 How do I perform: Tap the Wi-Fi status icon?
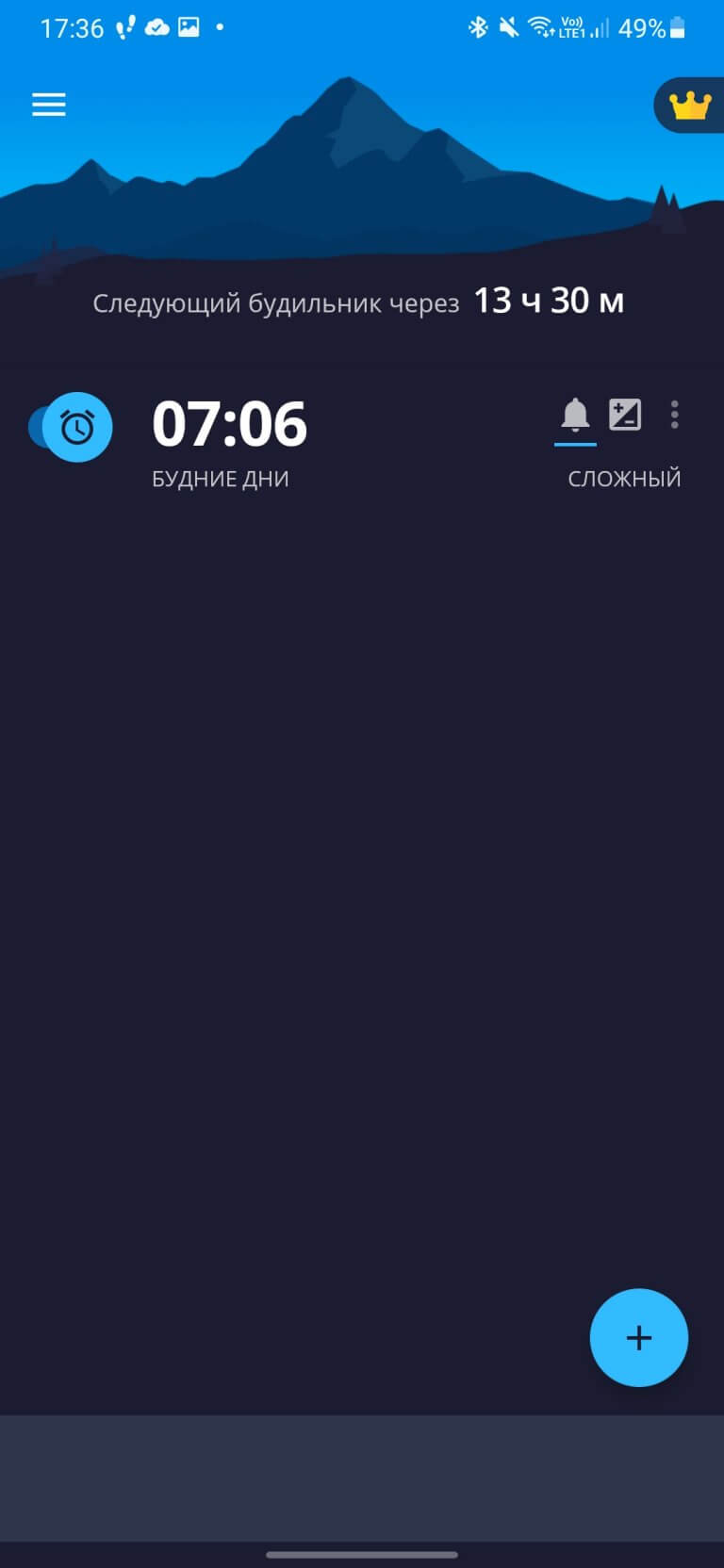[x=538, y=28]
